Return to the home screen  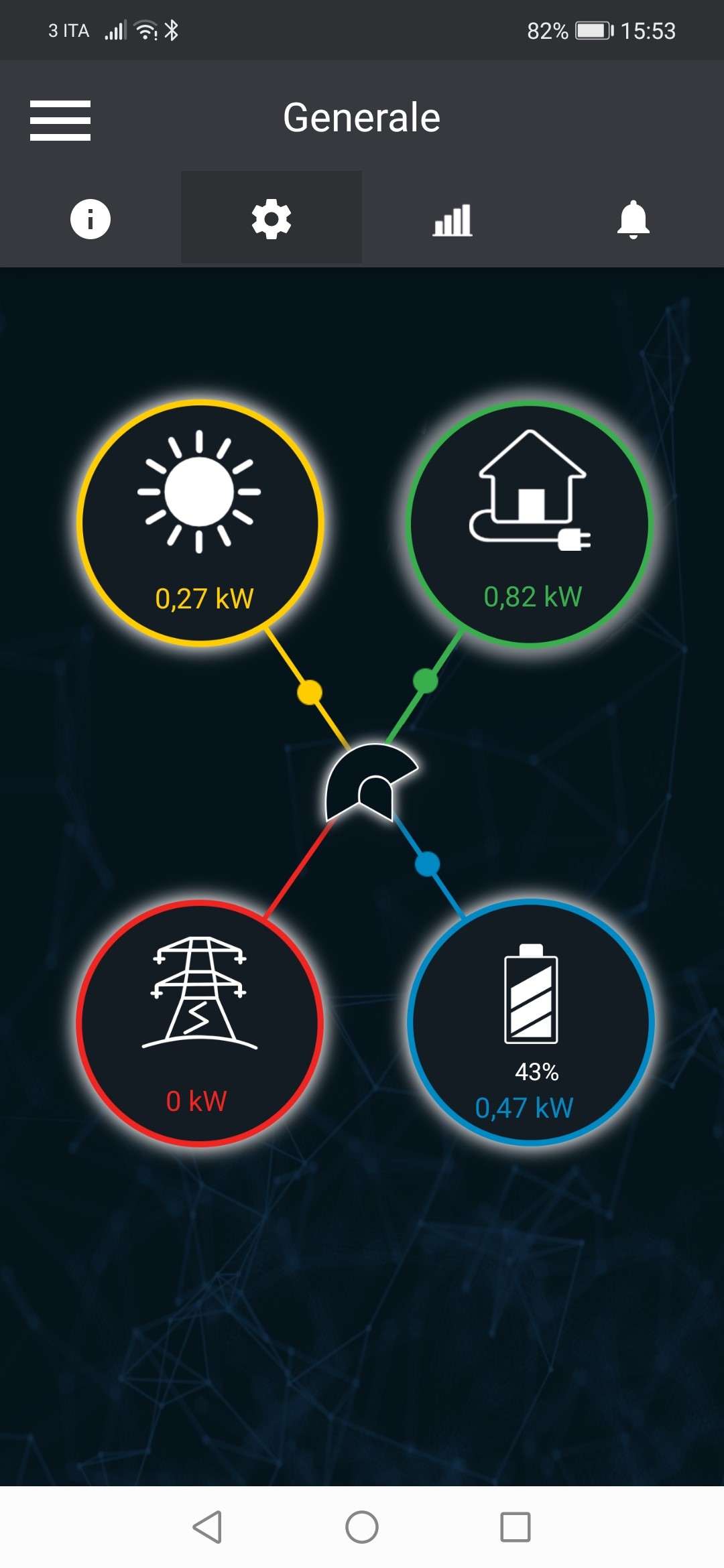[x=362, y=1527]
